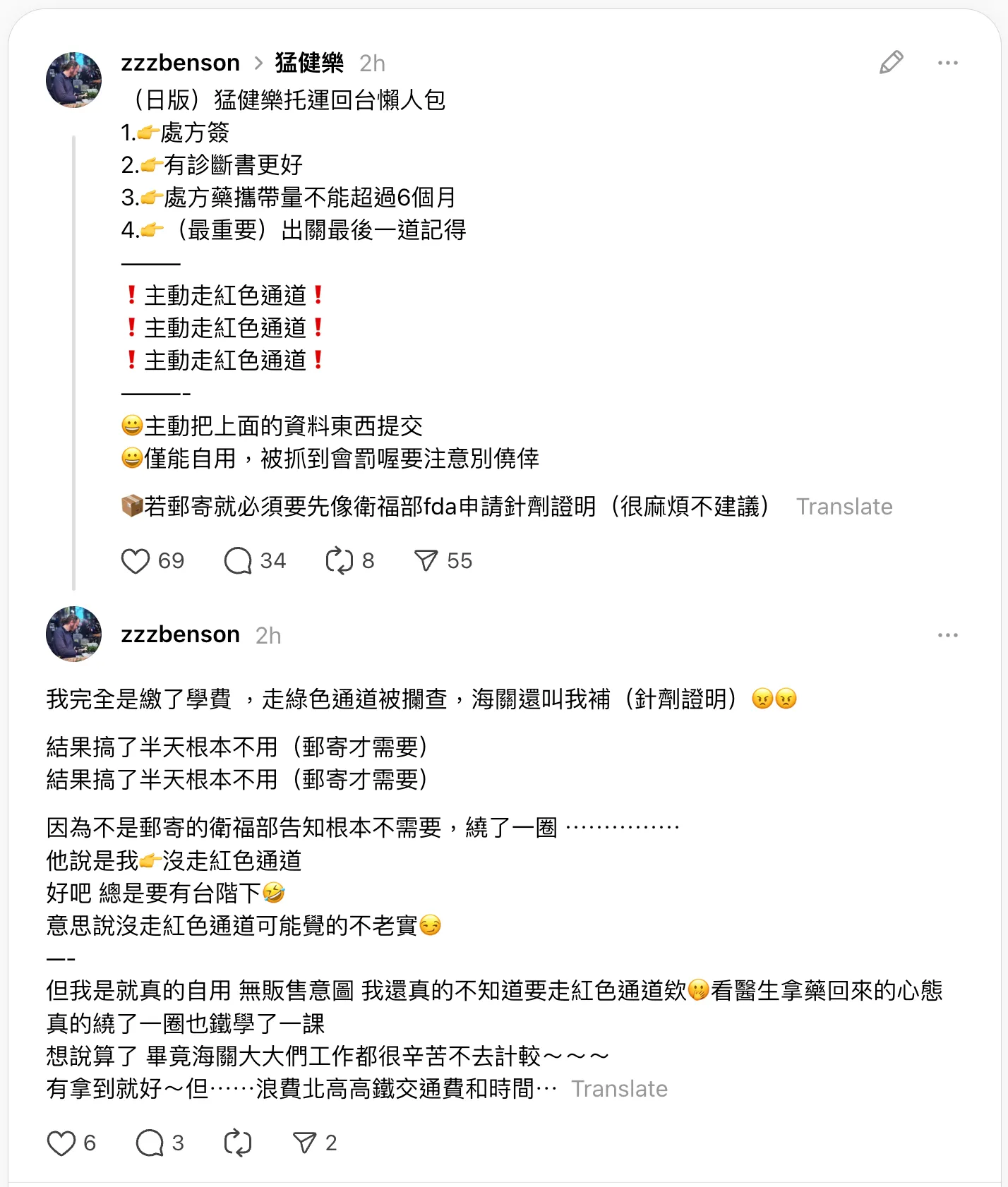Open the 猛健樂 topic link
The width and height of the screenshot is (1008, 1187).
point(309,63)
